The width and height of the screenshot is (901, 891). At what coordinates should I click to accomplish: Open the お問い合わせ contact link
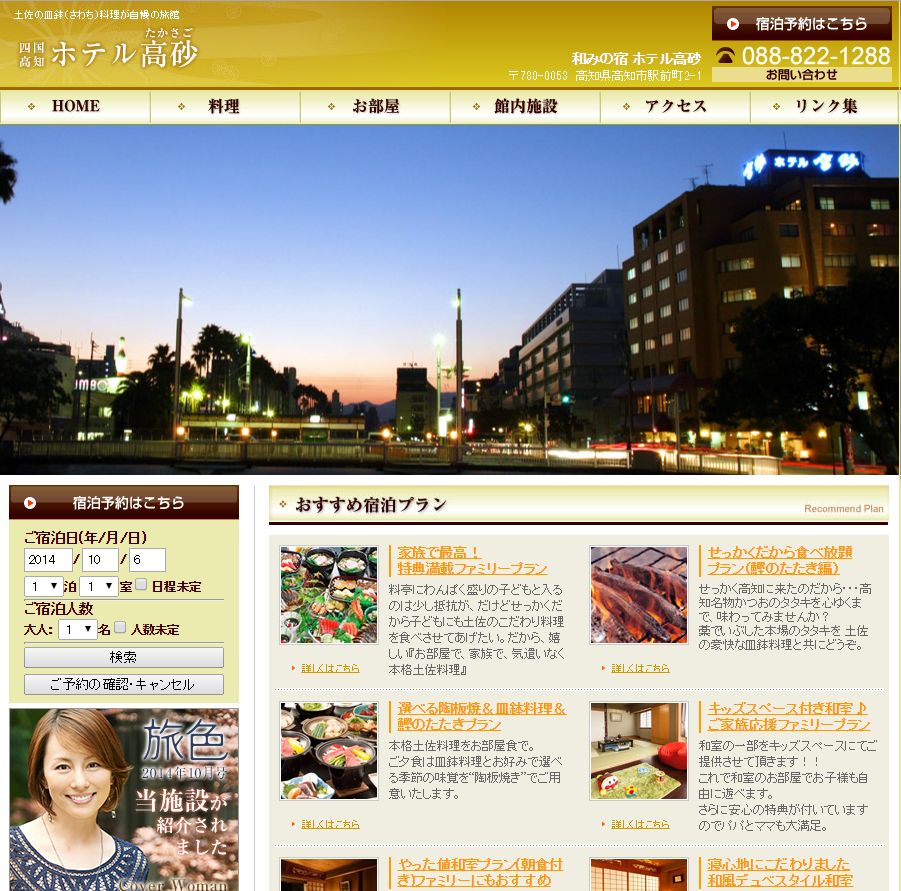[x=801, y=74]
